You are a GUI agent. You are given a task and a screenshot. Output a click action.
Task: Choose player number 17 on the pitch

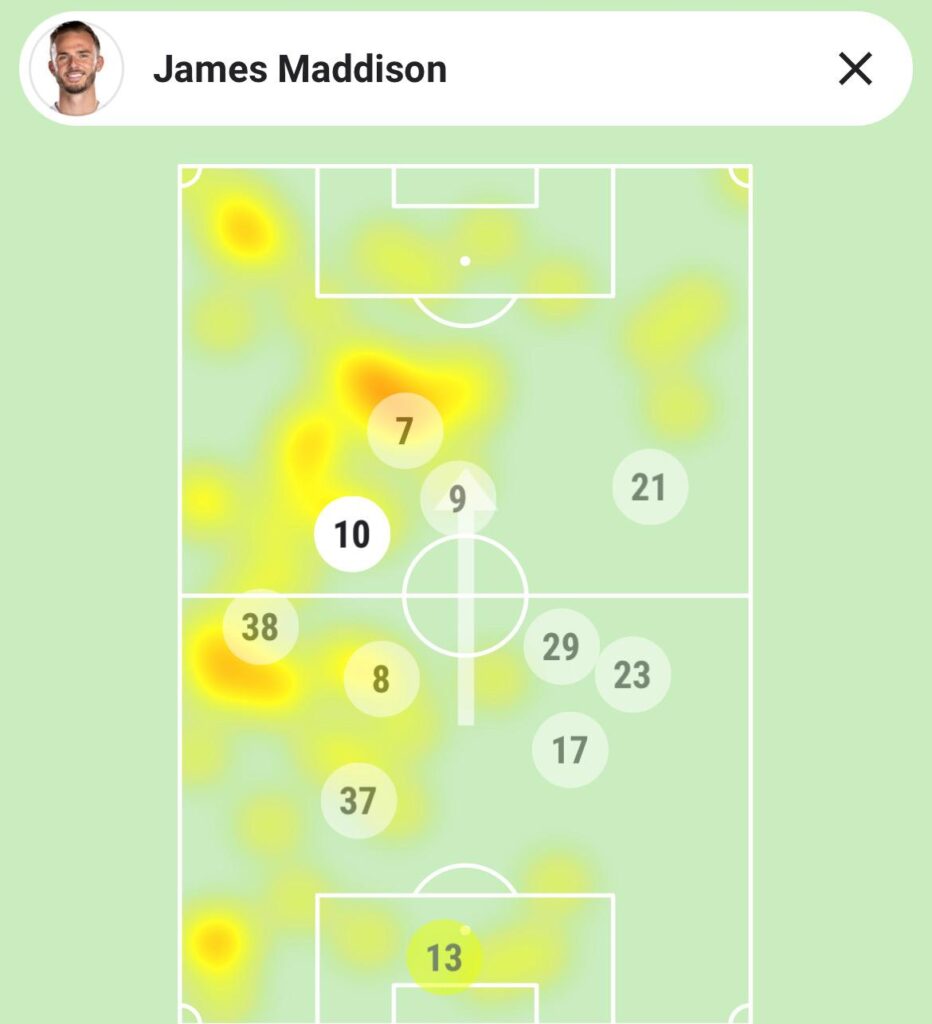[x=569, y=750]
